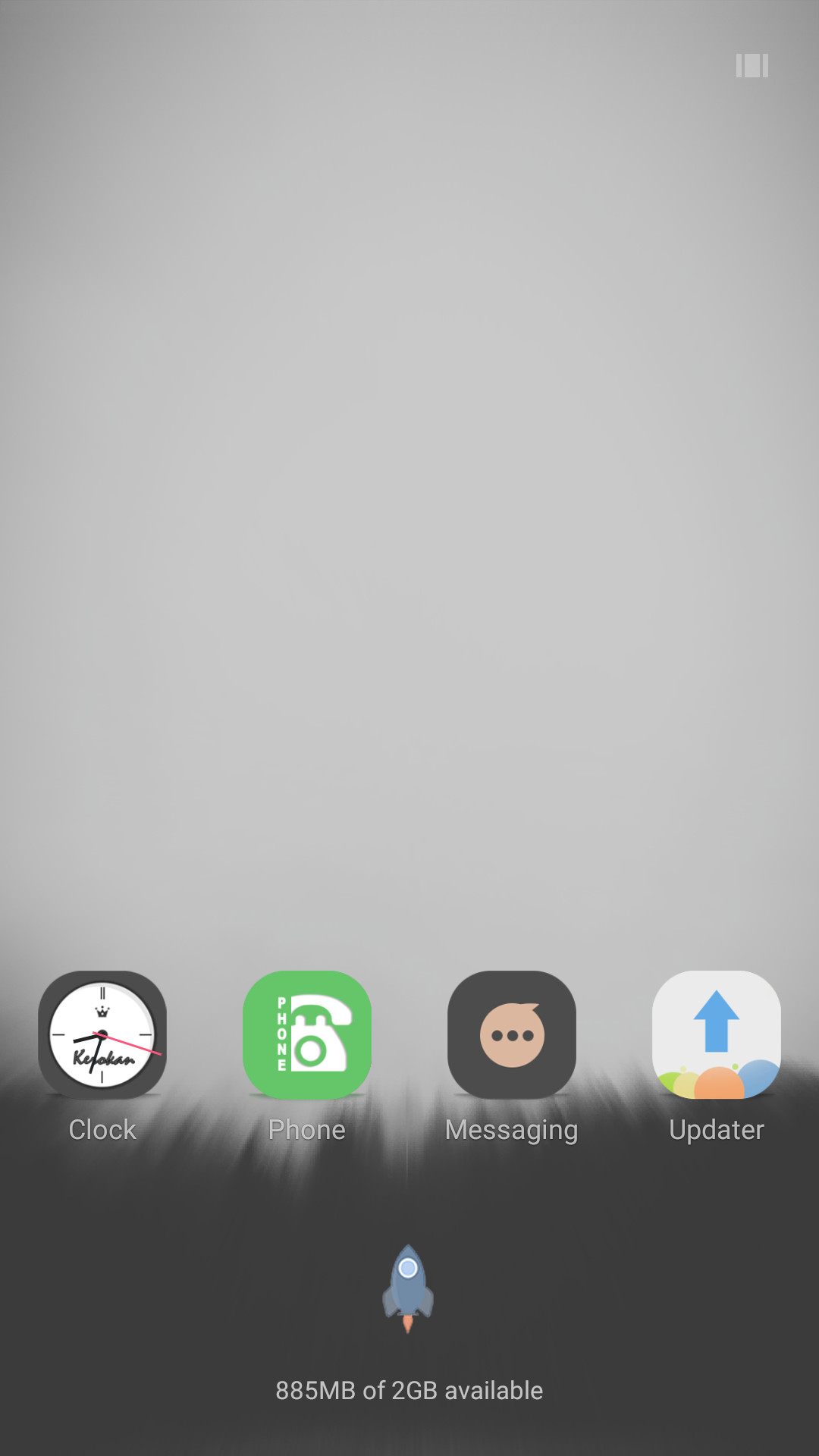Tap the rocket to clear memory

click(408, 1288)
